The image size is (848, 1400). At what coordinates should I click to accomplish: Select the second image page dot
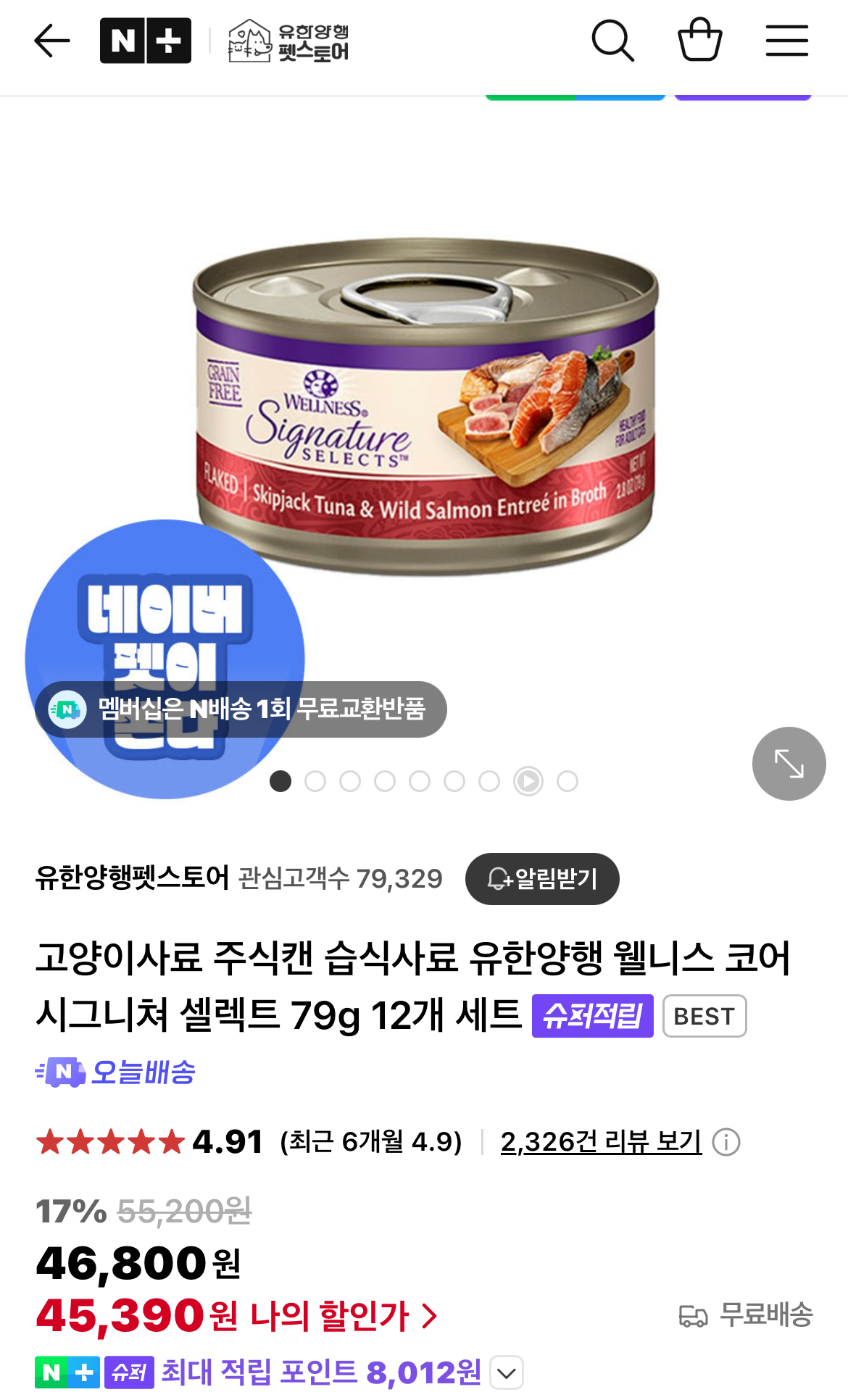(315, 781)
